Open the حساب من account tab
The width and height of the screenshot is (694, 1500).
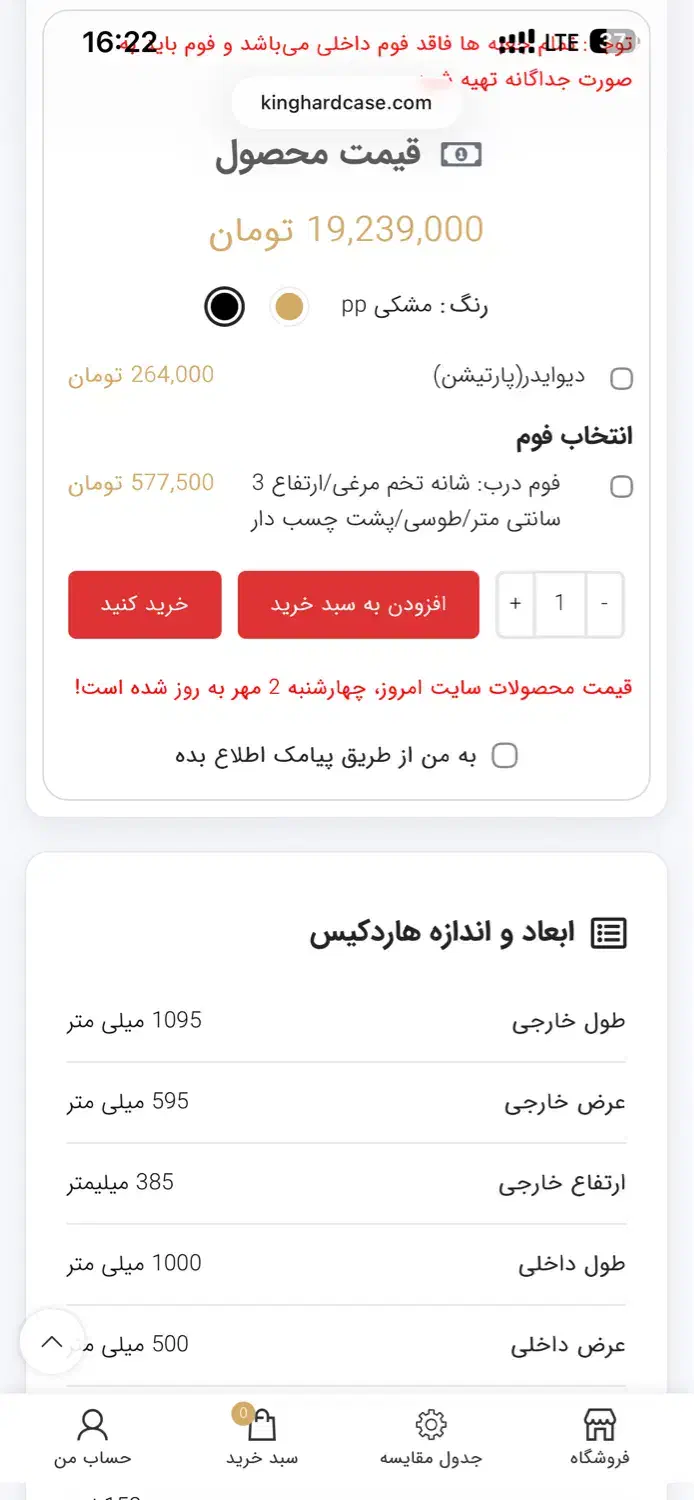coord(93,1437)
